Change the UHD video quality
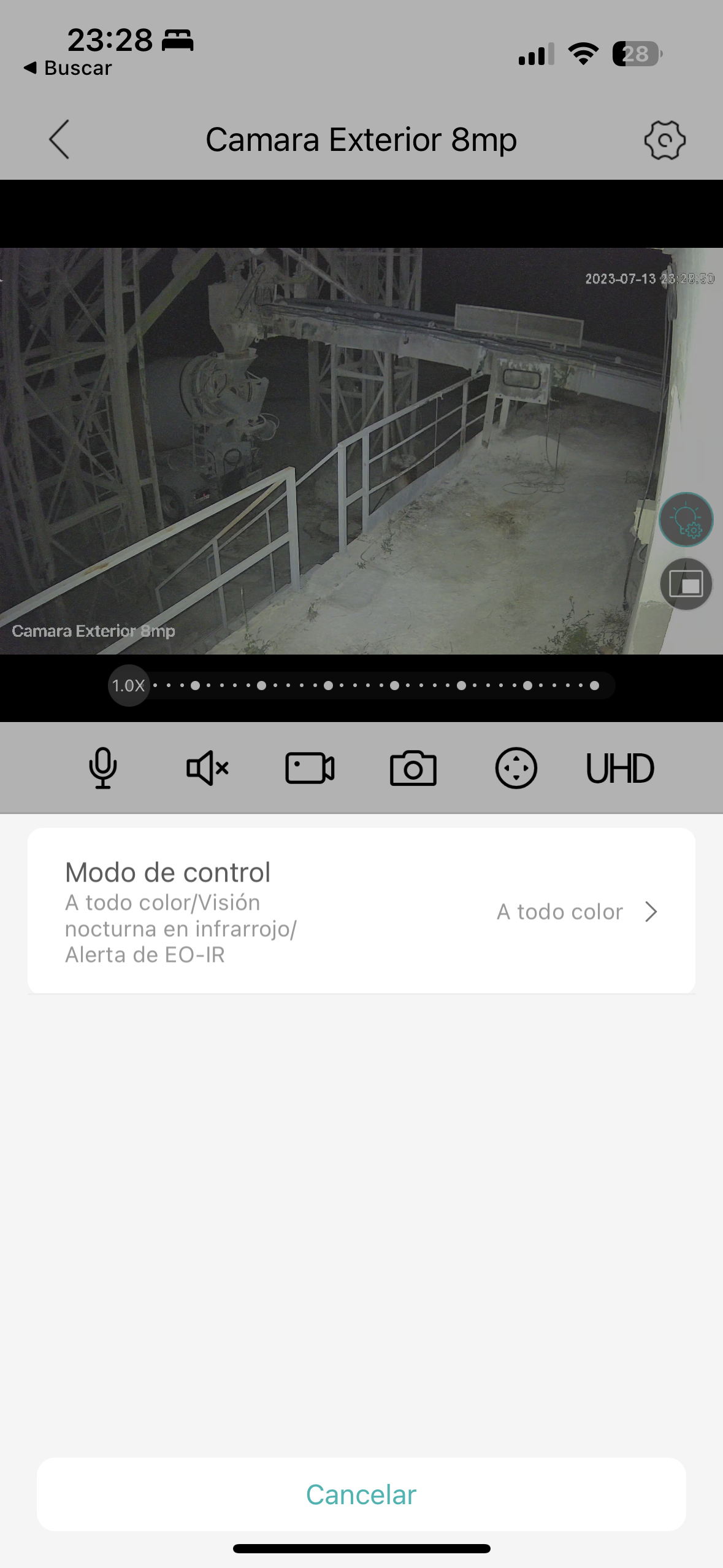 (x=619, y=768)
